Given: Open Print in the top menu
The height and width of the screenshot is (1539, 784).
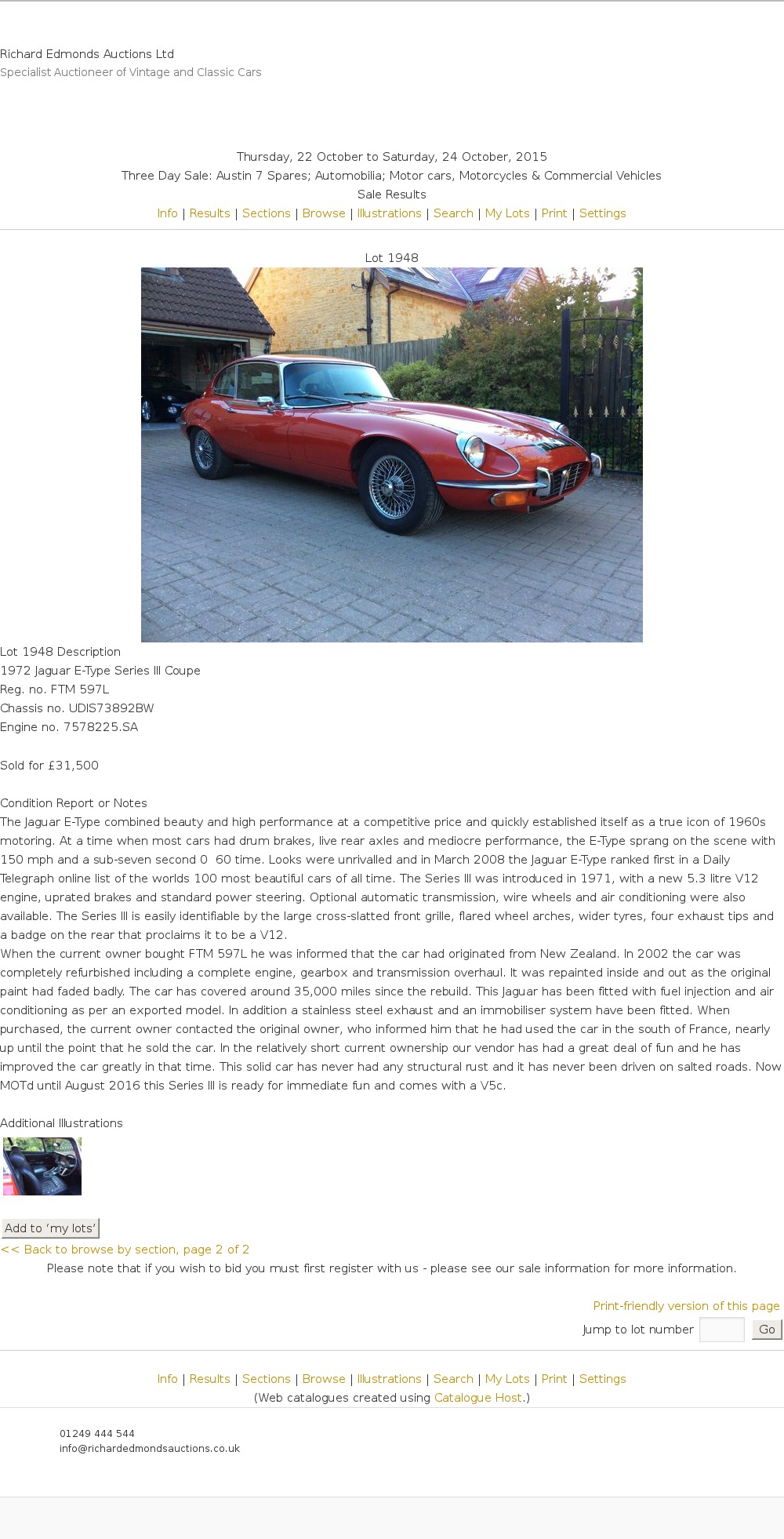Looking at the screenshot, I should point(554,213).
